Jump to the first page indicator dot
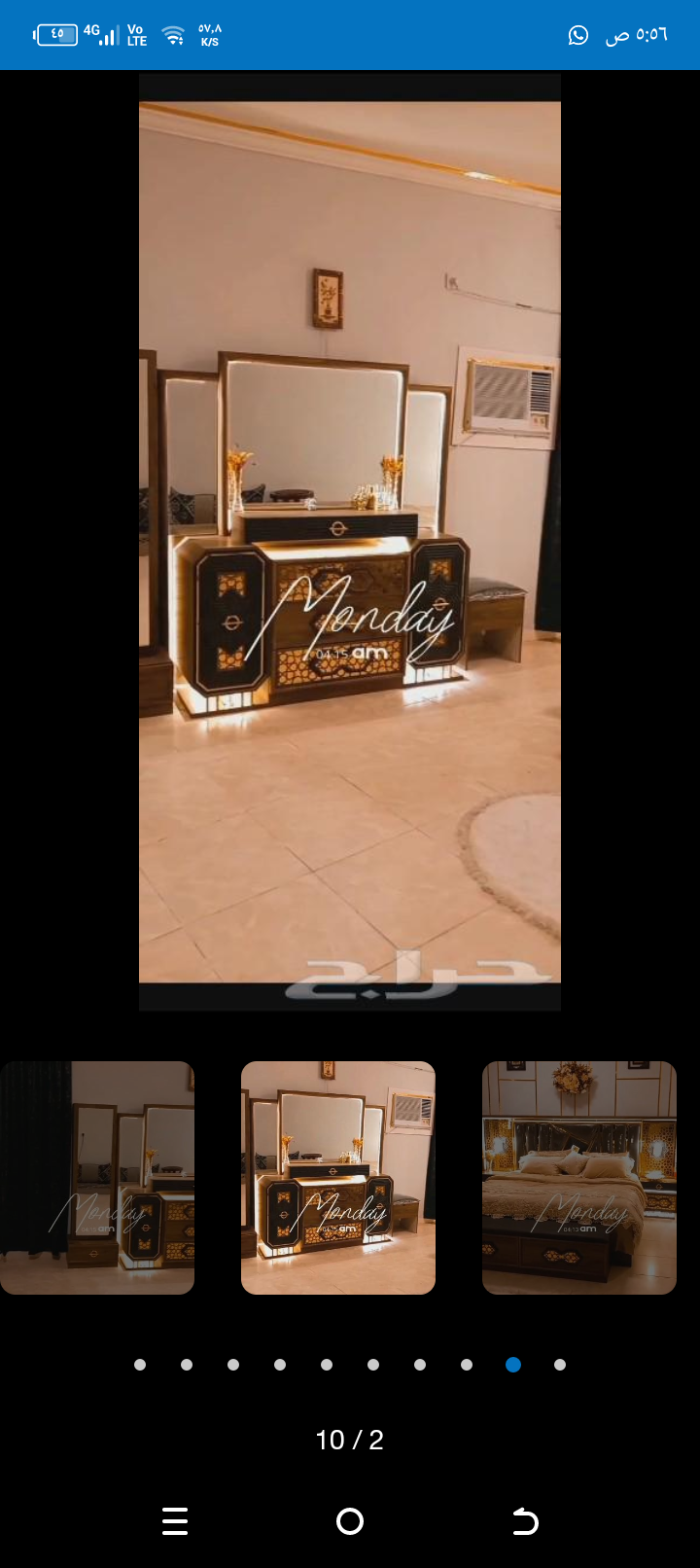Screen dimensions: 700x1568 coord(140,1365)
